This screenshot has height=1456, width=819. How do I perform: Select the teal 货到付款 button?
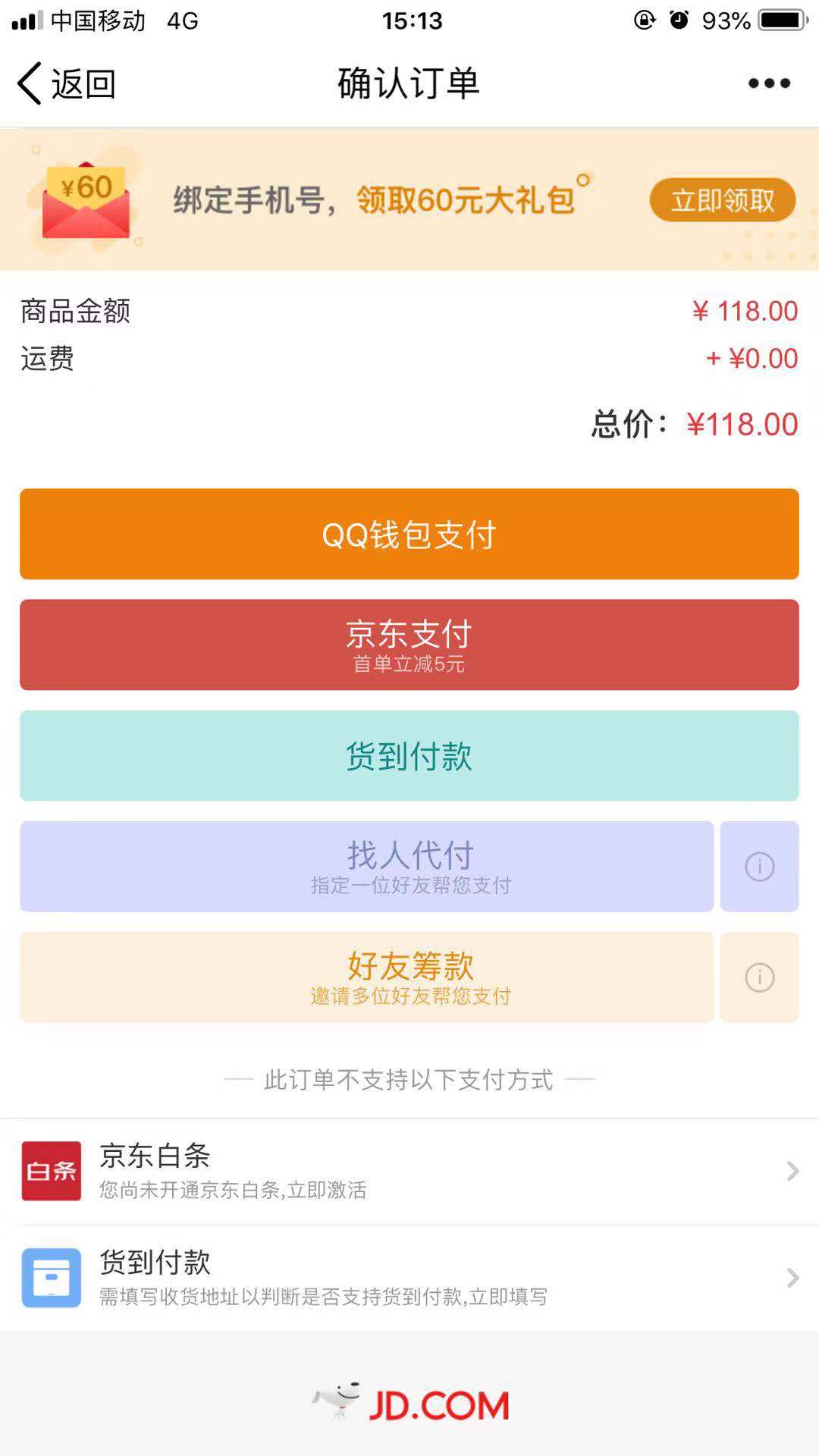[x=409, y=756]
